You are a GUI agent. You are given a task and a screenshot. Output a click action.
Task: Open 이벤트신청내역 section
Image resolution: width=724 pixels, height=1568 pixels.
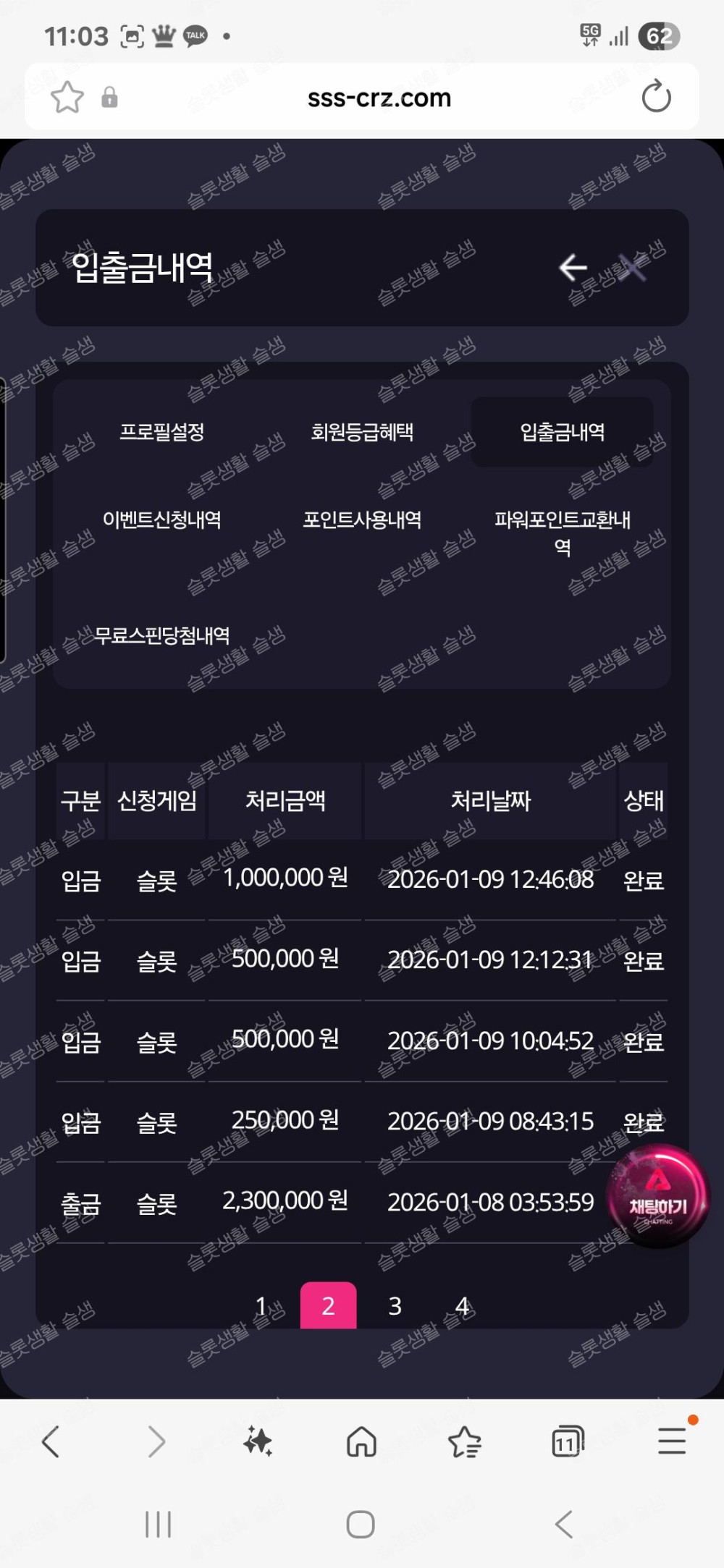pos(162,520)
